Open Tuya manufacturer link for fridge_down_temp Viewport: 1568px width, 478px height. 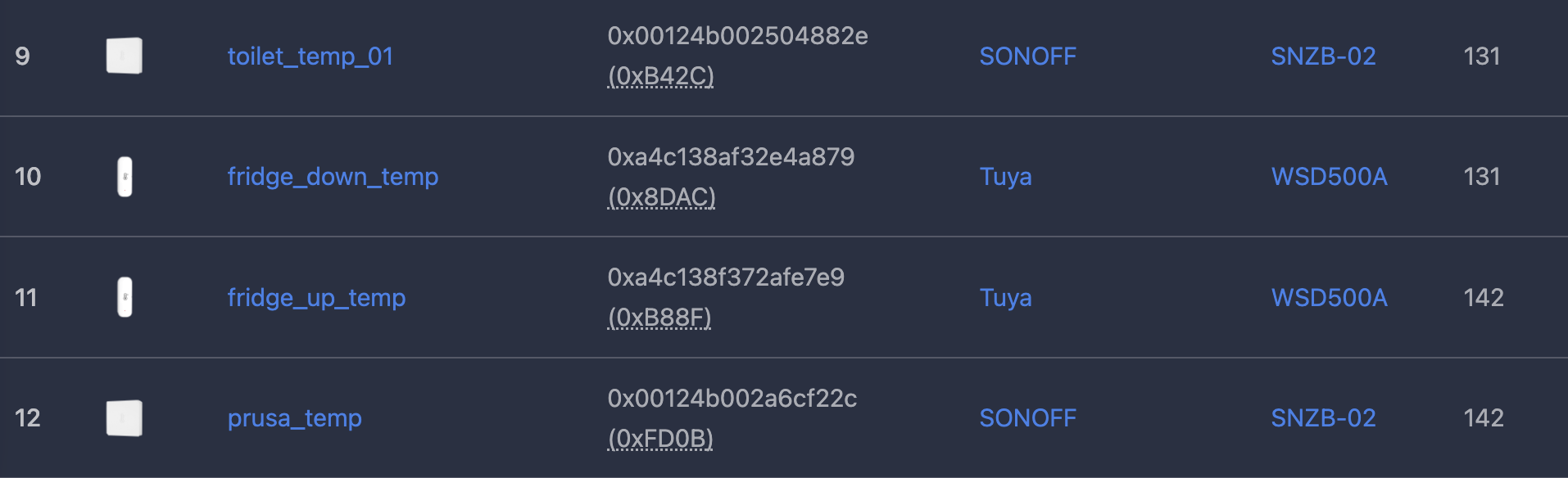coord(1005,177)
